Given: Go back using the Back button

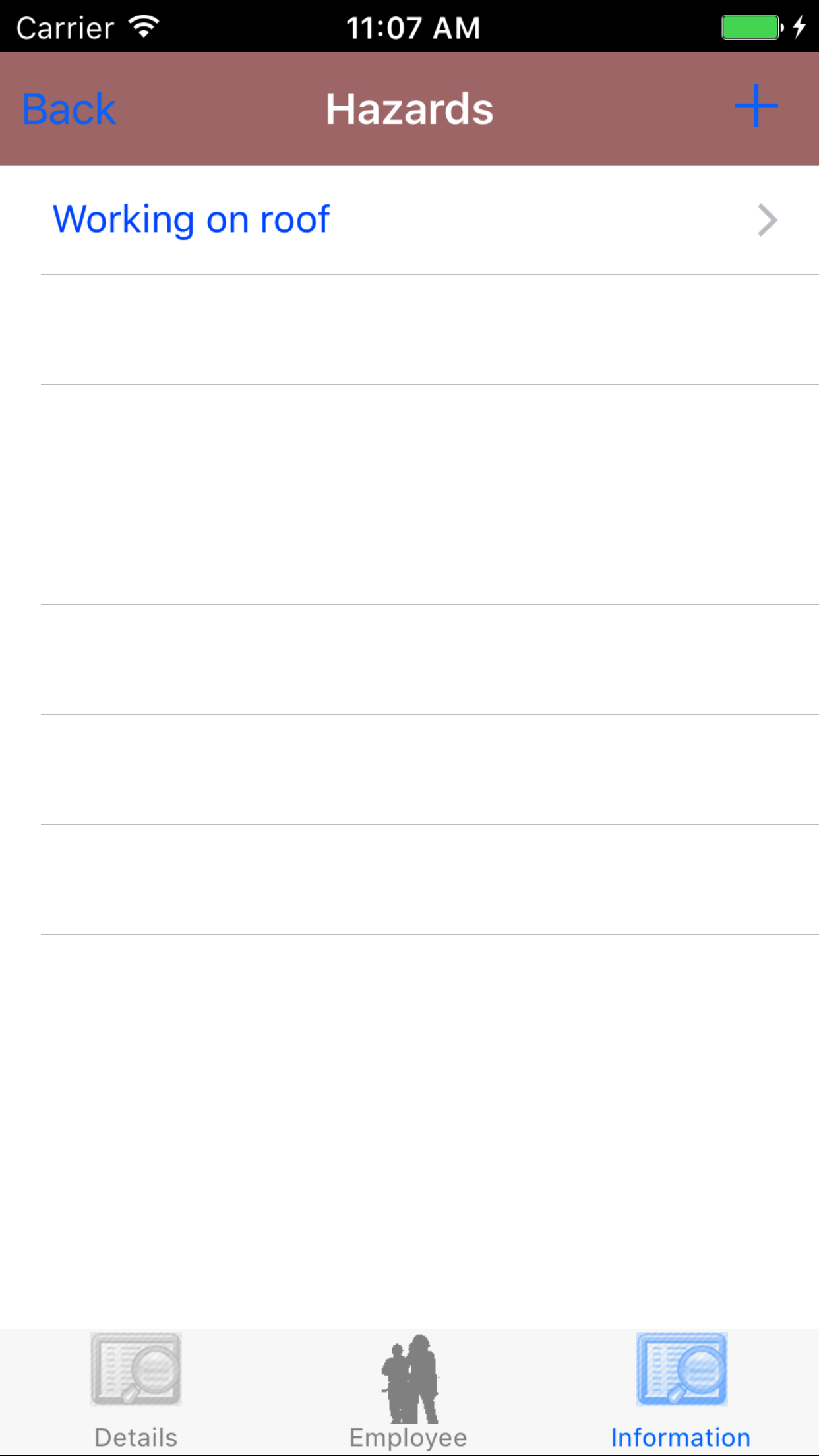Looking at the screenshot, I should [69, 109].
